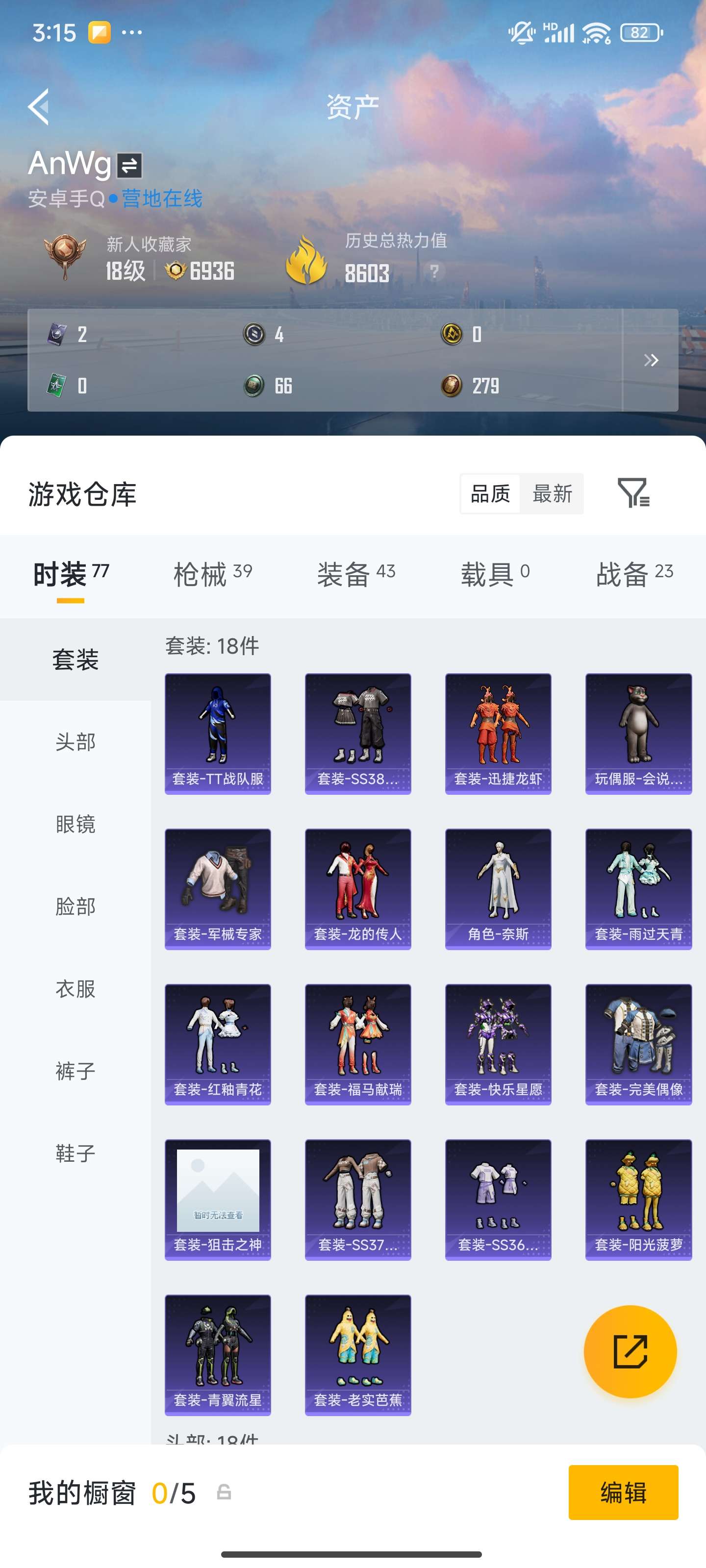Screen dimensions: 706x1568
Task: Tap the account swap icon next to AnWg
Action: tap(130, 164)
